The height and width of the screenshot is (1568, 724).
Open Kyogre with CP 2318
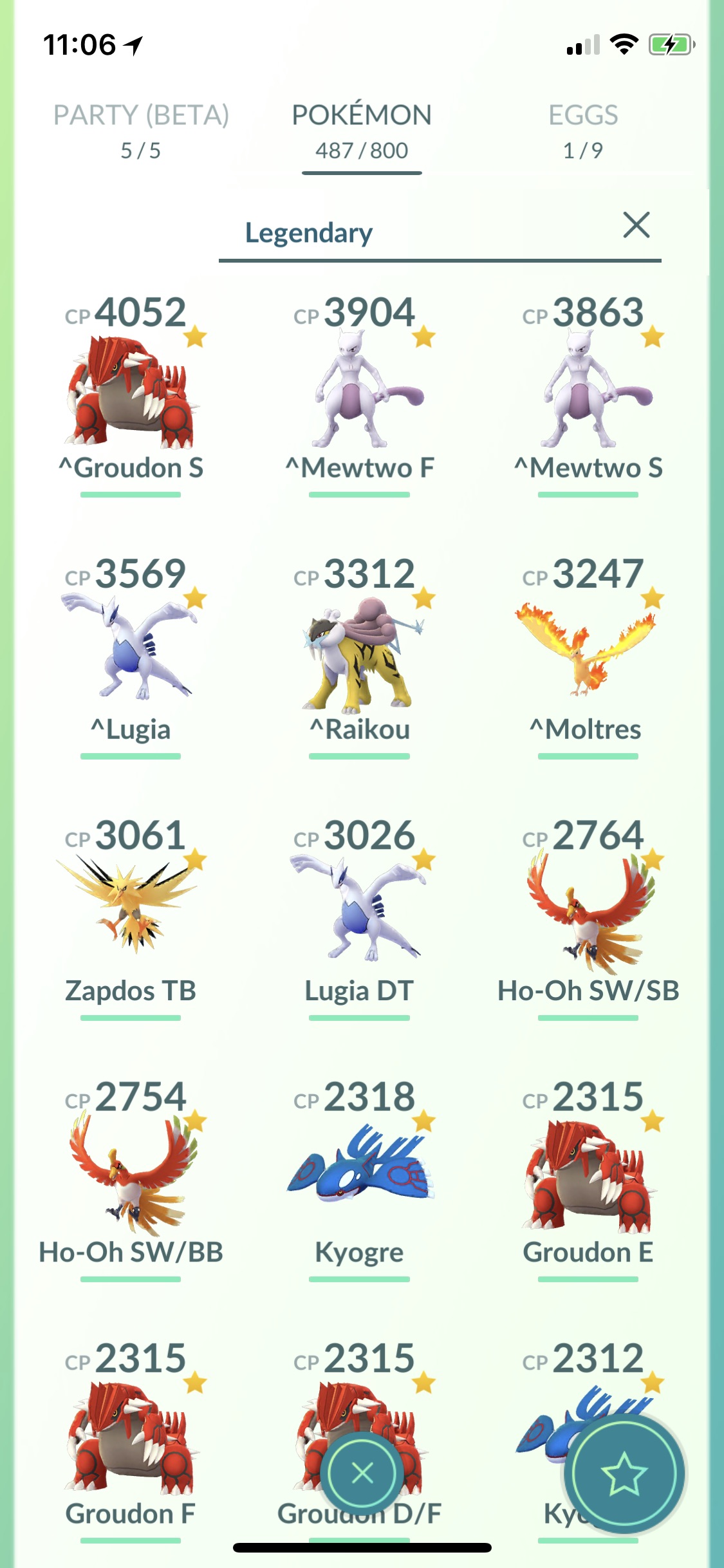[x=360, y=1178]
